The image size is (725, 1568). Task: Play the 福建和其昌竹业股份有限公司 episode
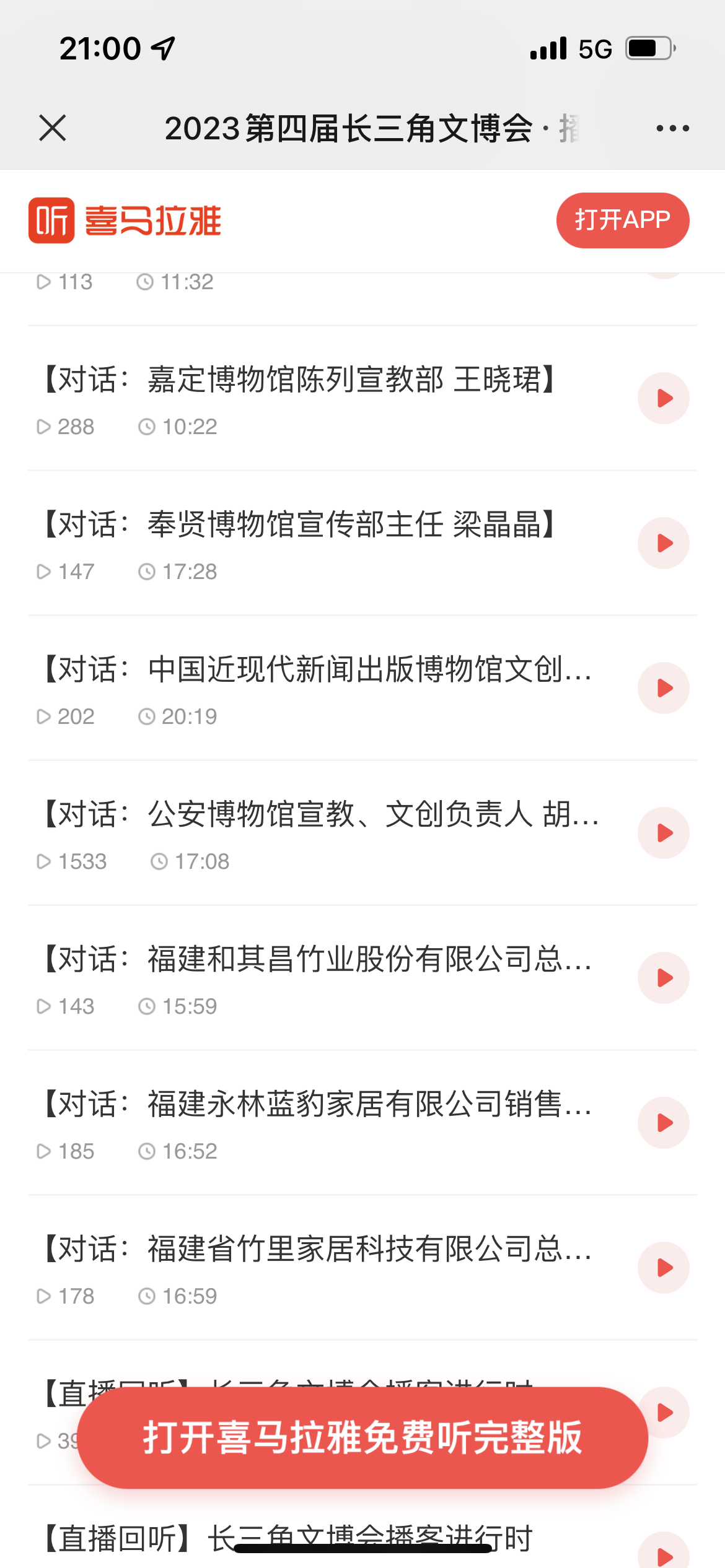click(x=663, y=978)
